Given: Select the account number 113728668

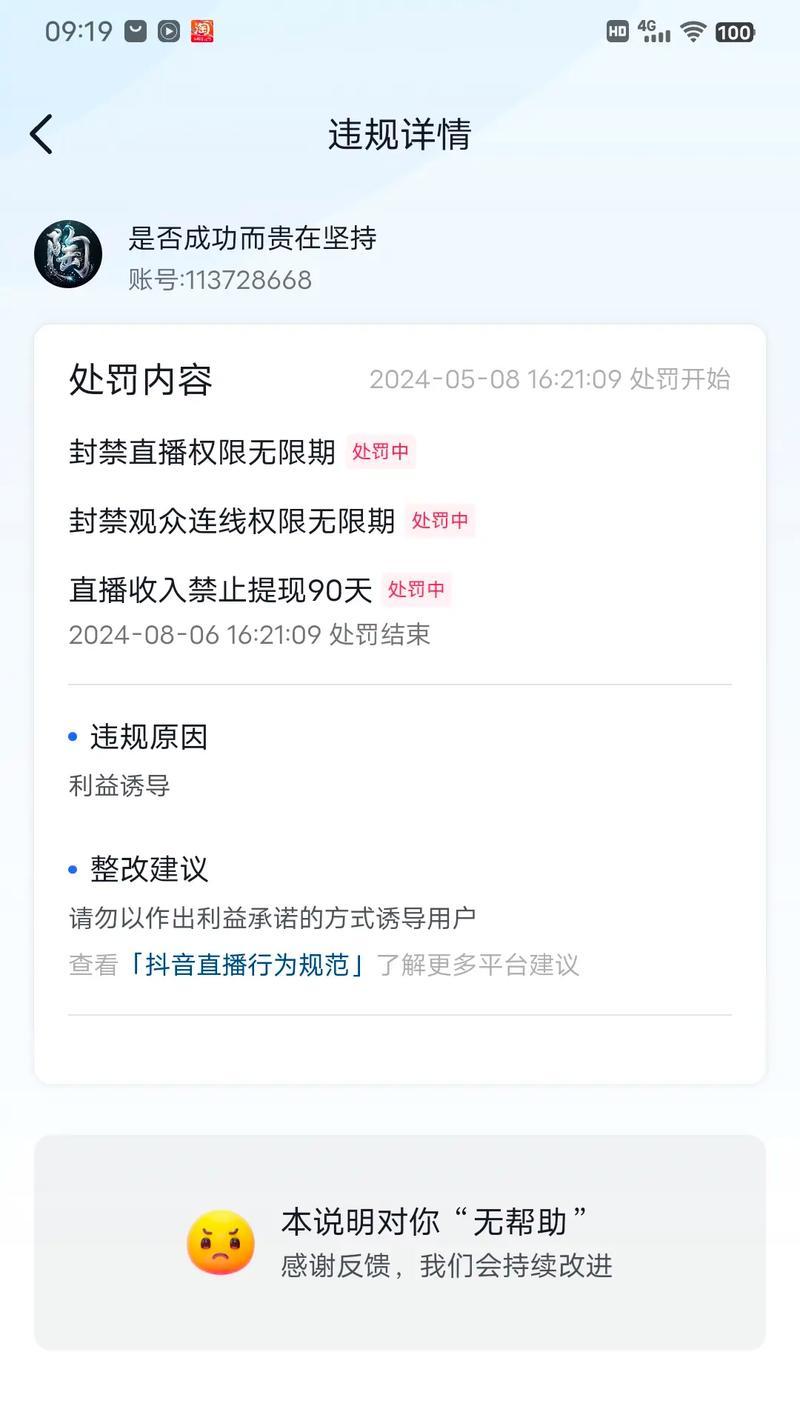Looking at the screenshot, I should click(217, 280).
